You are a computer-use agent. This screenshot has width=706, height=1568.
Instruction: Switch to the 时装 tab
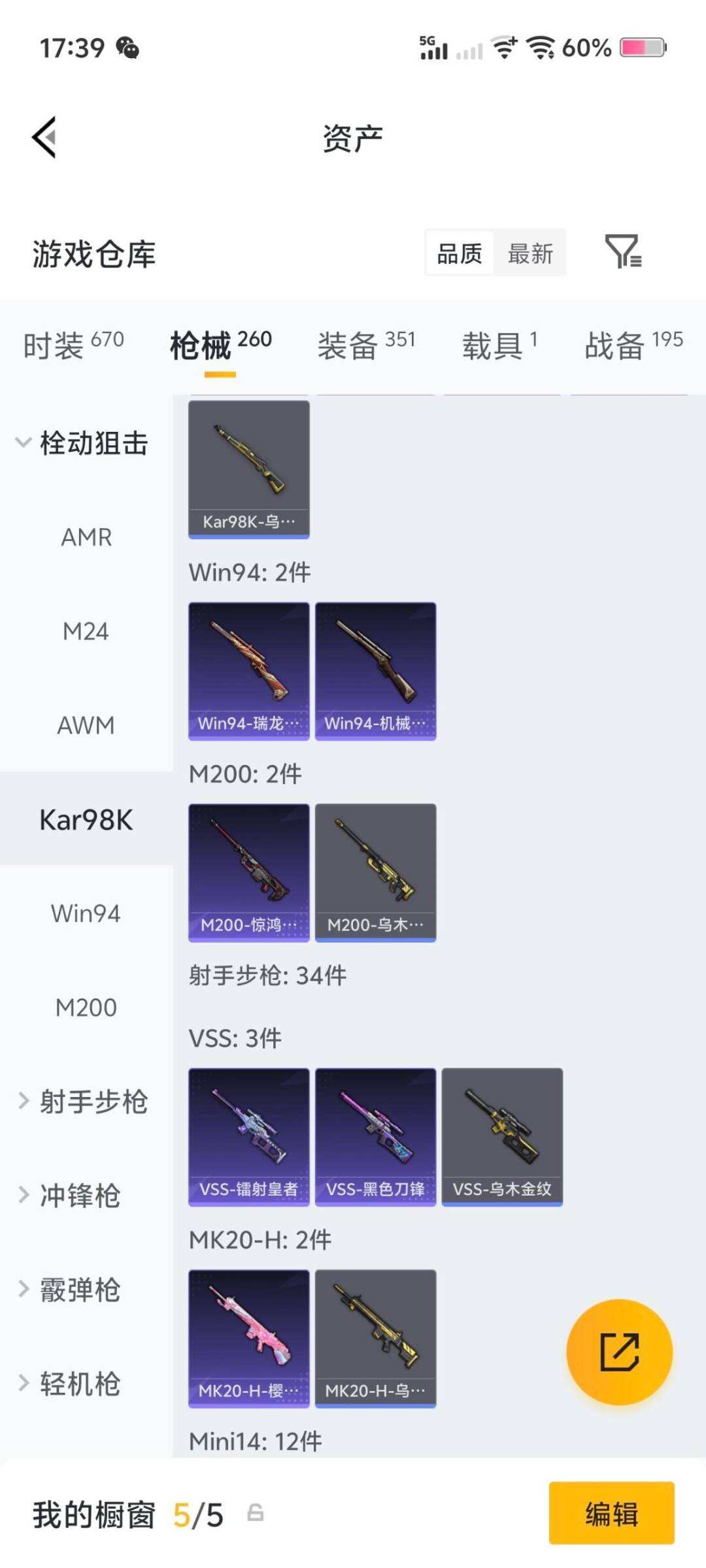tap(73, 345)
